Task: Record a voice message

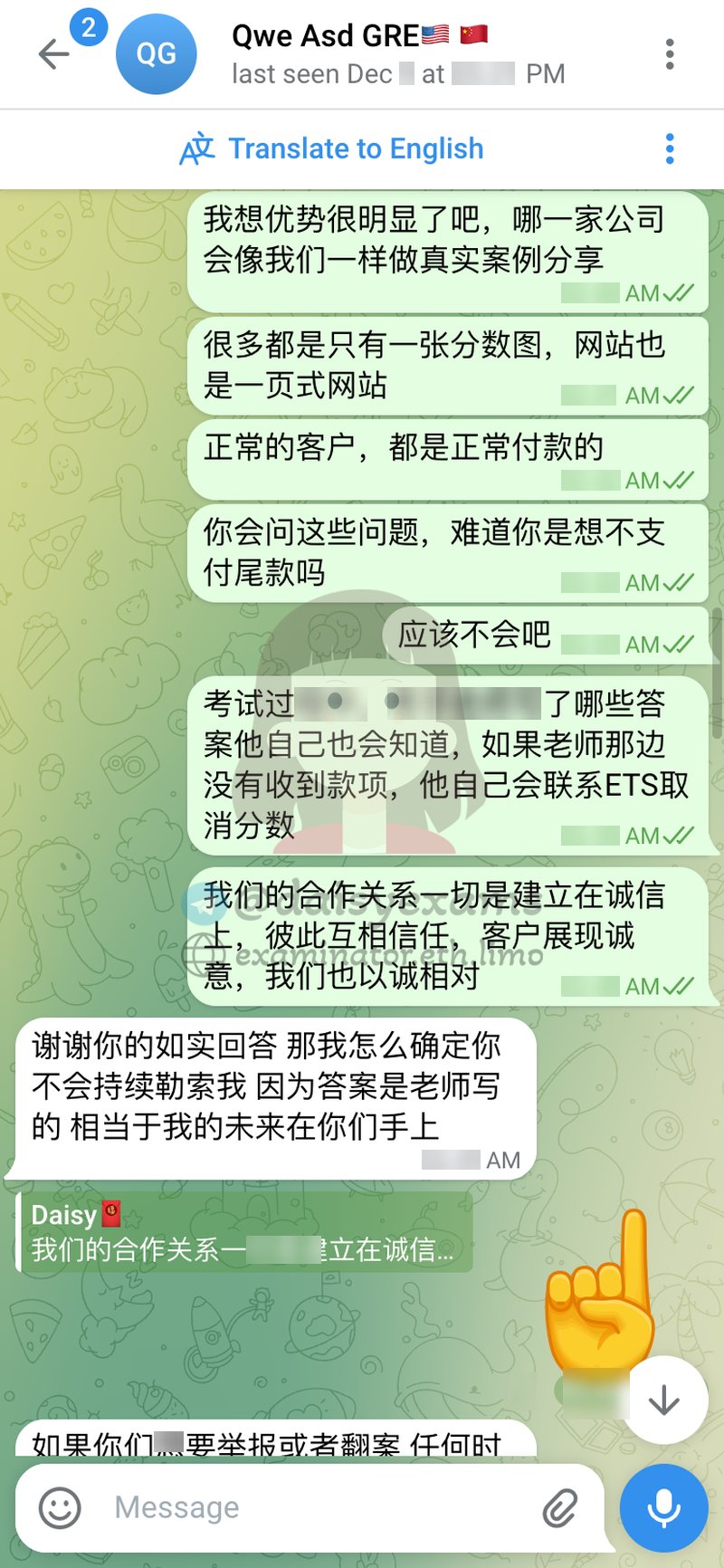Action: click(x=663, y=1508)
